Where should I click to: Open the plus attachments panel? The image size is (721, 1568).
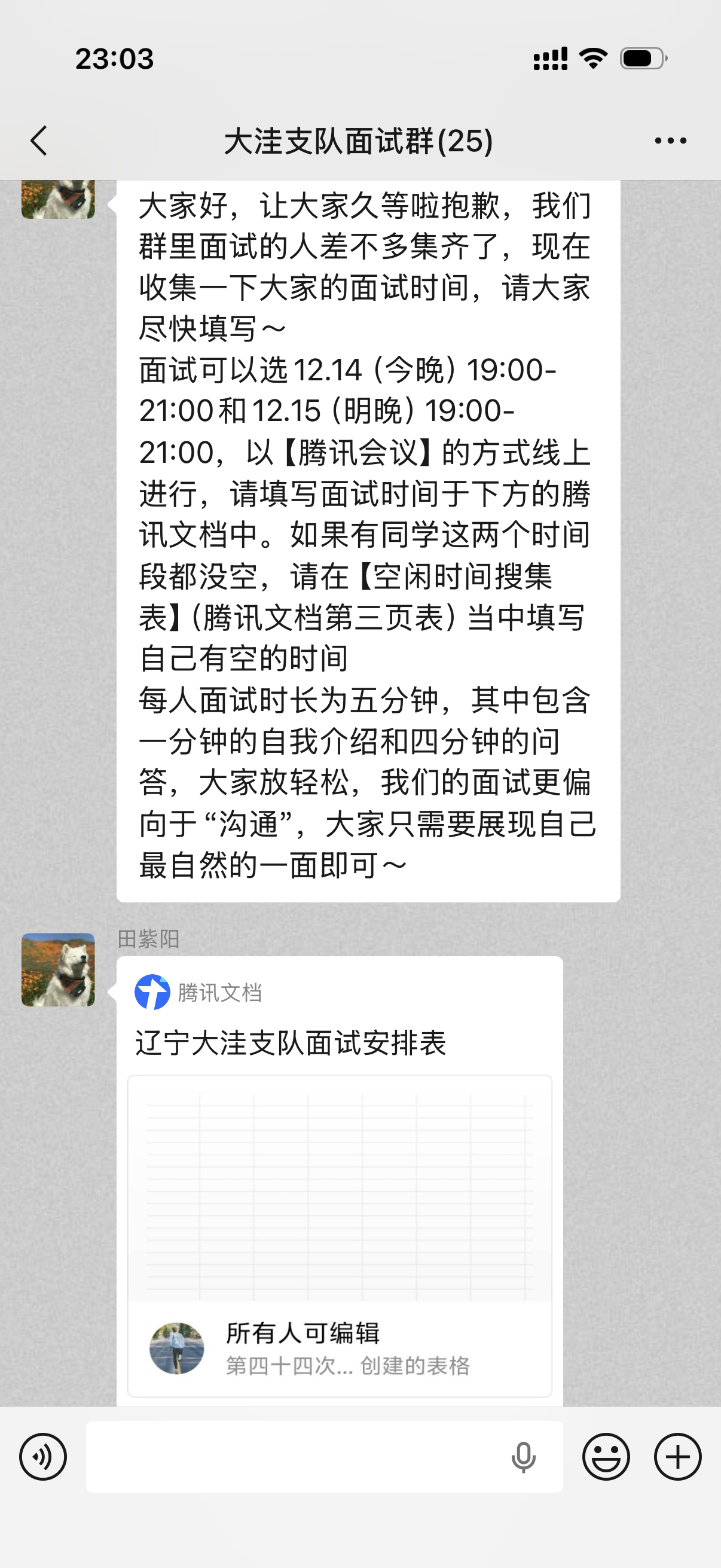coord(677,1457)
